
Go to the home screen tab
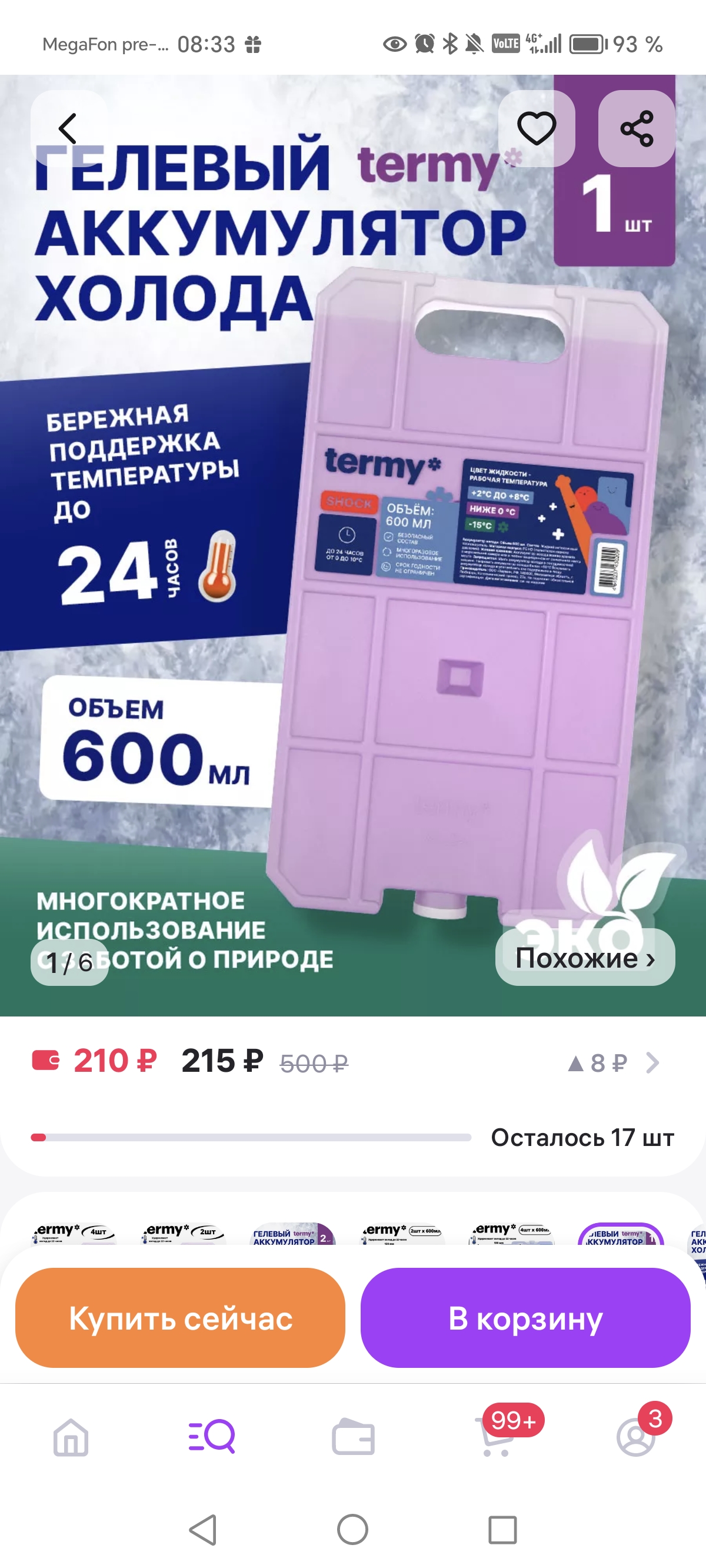(x=70, y=1443)
